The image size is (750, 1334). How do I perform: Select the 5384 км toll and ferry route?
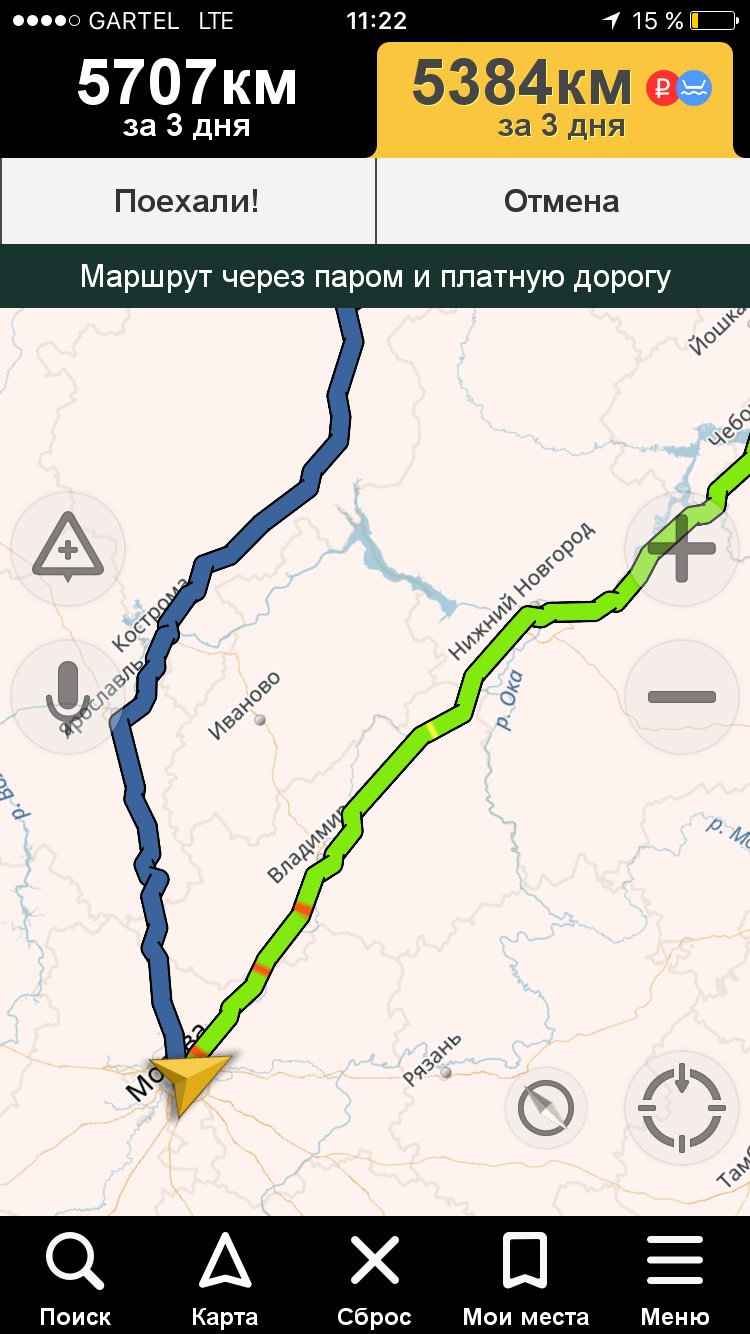(562, 98)
